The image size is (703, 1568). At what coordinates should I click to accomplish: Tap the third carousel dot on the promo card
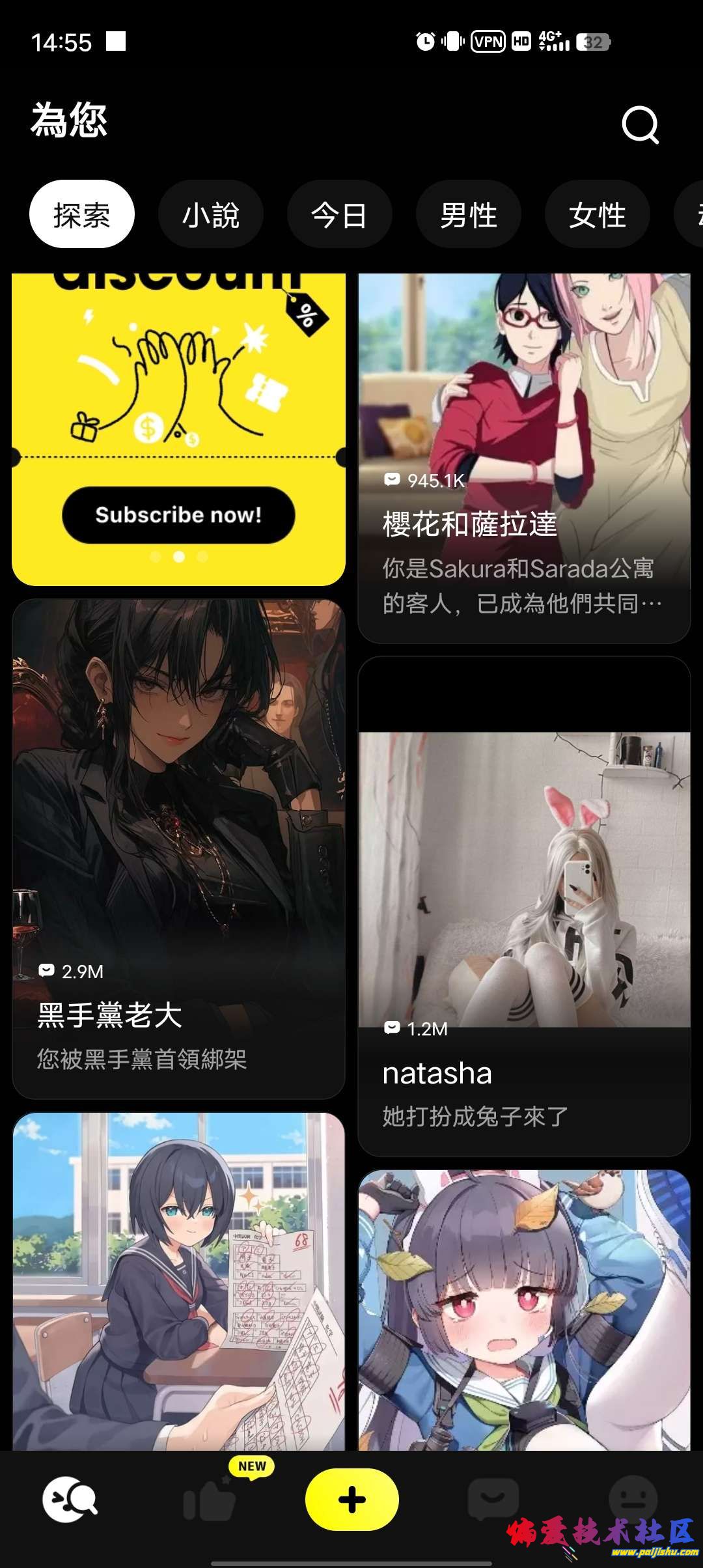click(202, 557)
